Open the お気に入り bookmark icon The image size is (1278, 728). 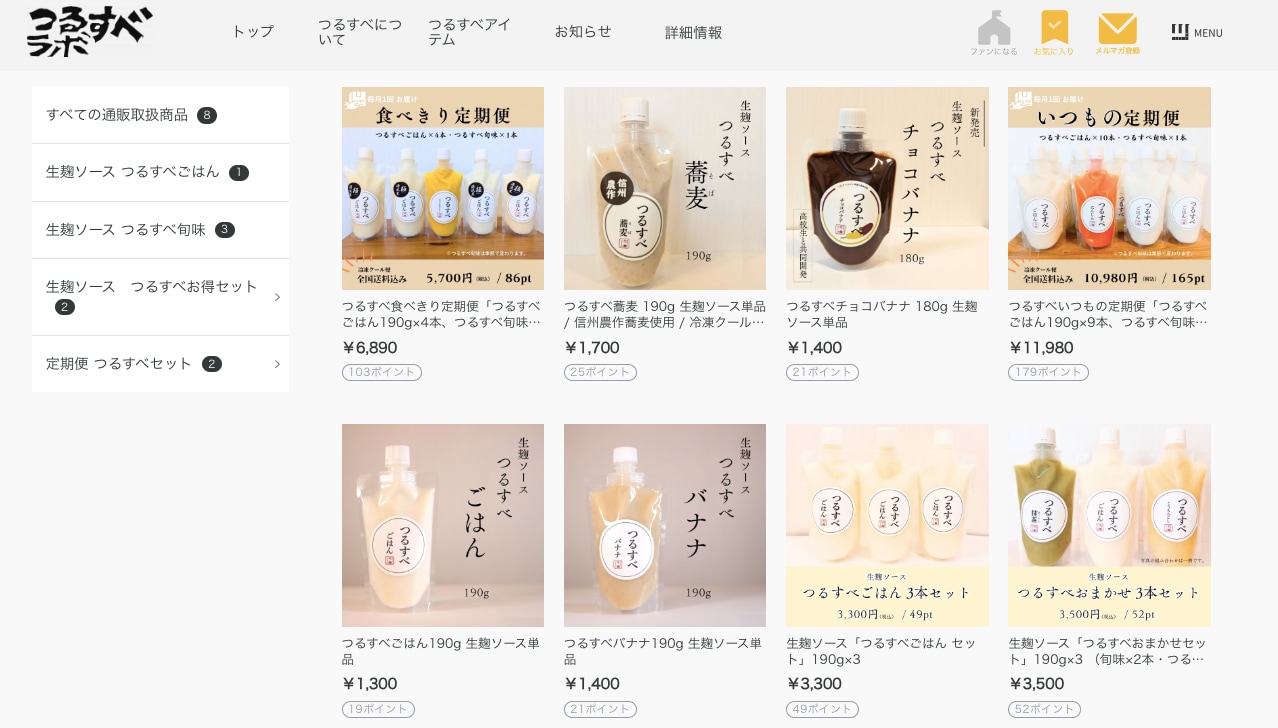tap(1054, 32)
